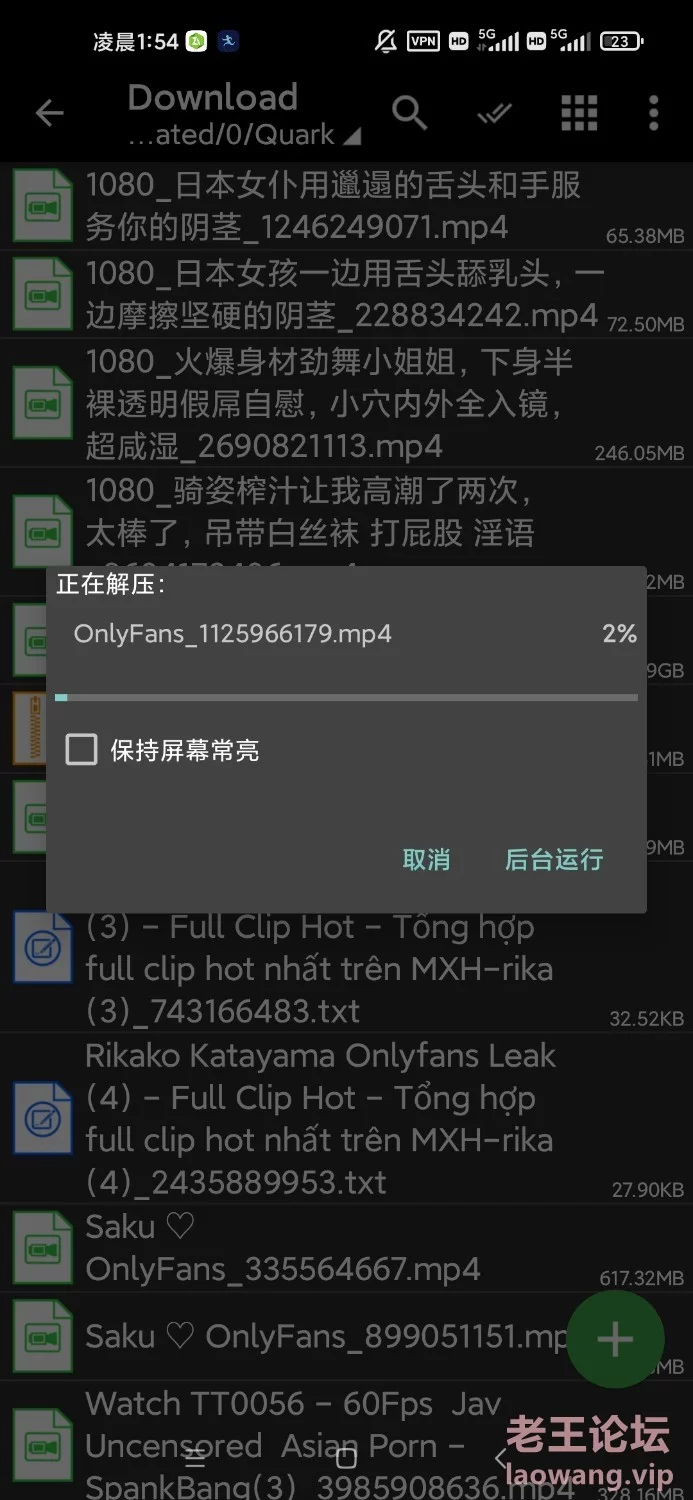
Task: Tick the 保持屏幕常亮 checkbox
Action: pos(82,749)
